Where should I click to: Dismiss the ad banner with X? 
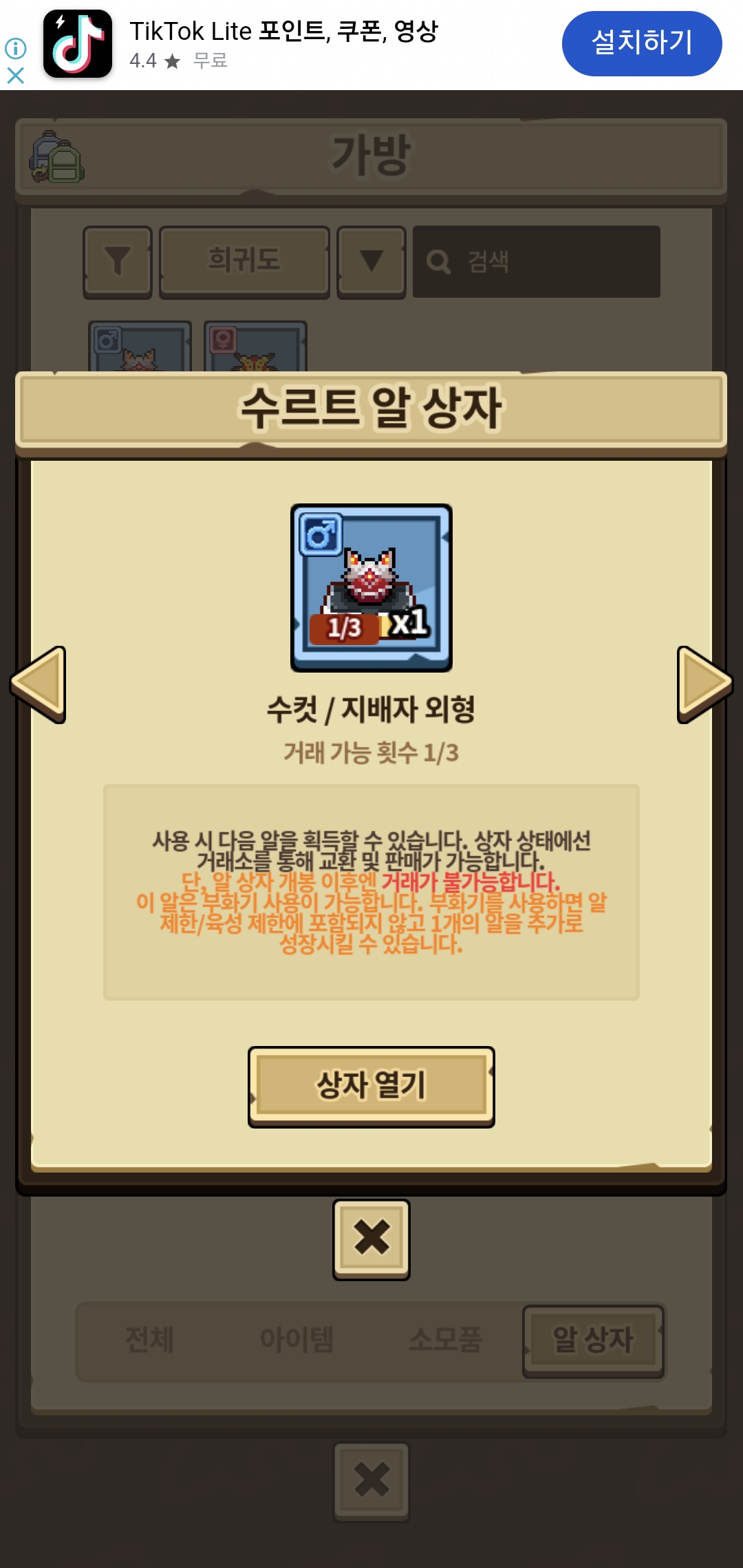tap(15, 75)
